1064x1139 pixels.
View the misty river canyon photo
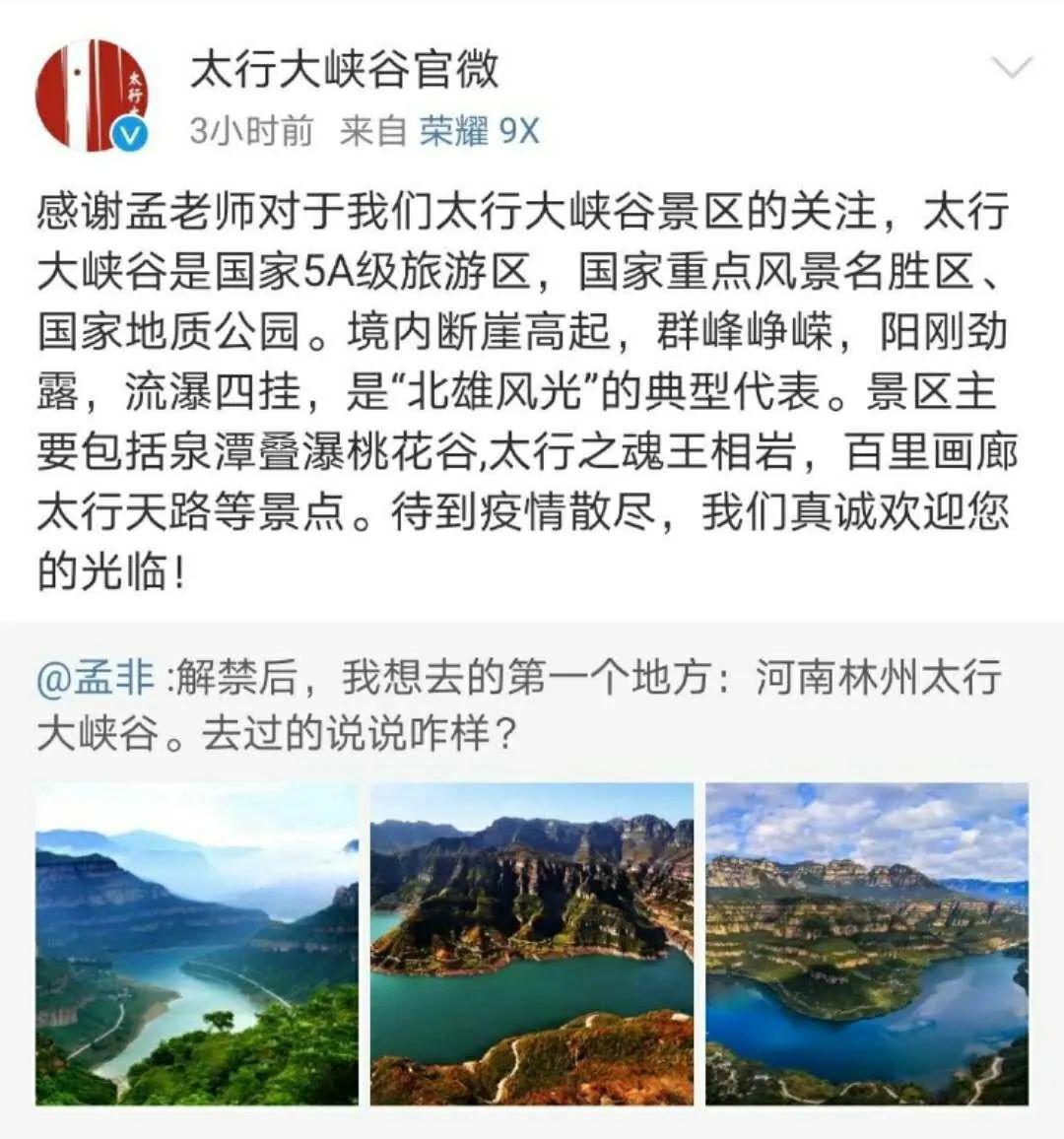click(x=197, y=944)
